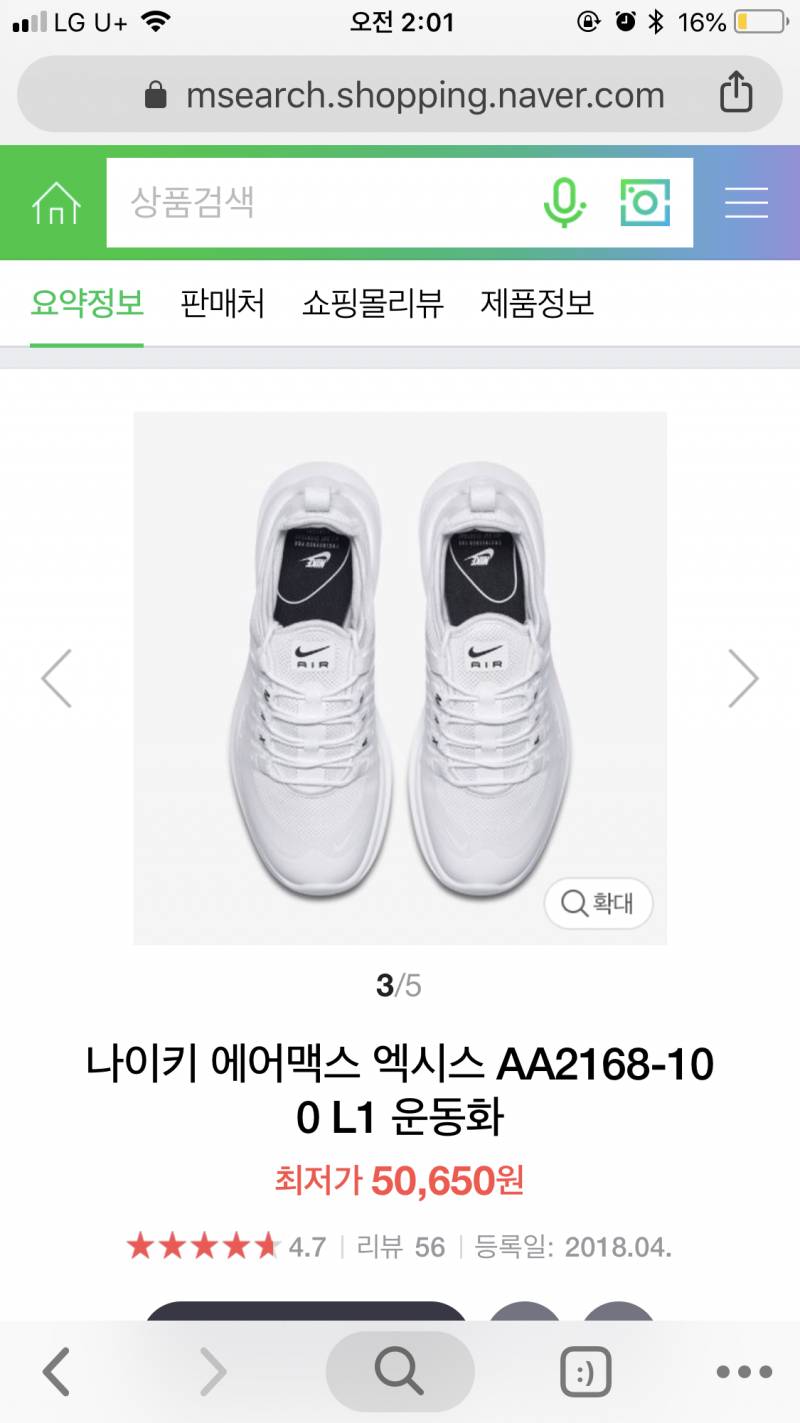Switch to the 판매처 tab
Viewport: 800px width, 1423px height.
coord(222,303)
